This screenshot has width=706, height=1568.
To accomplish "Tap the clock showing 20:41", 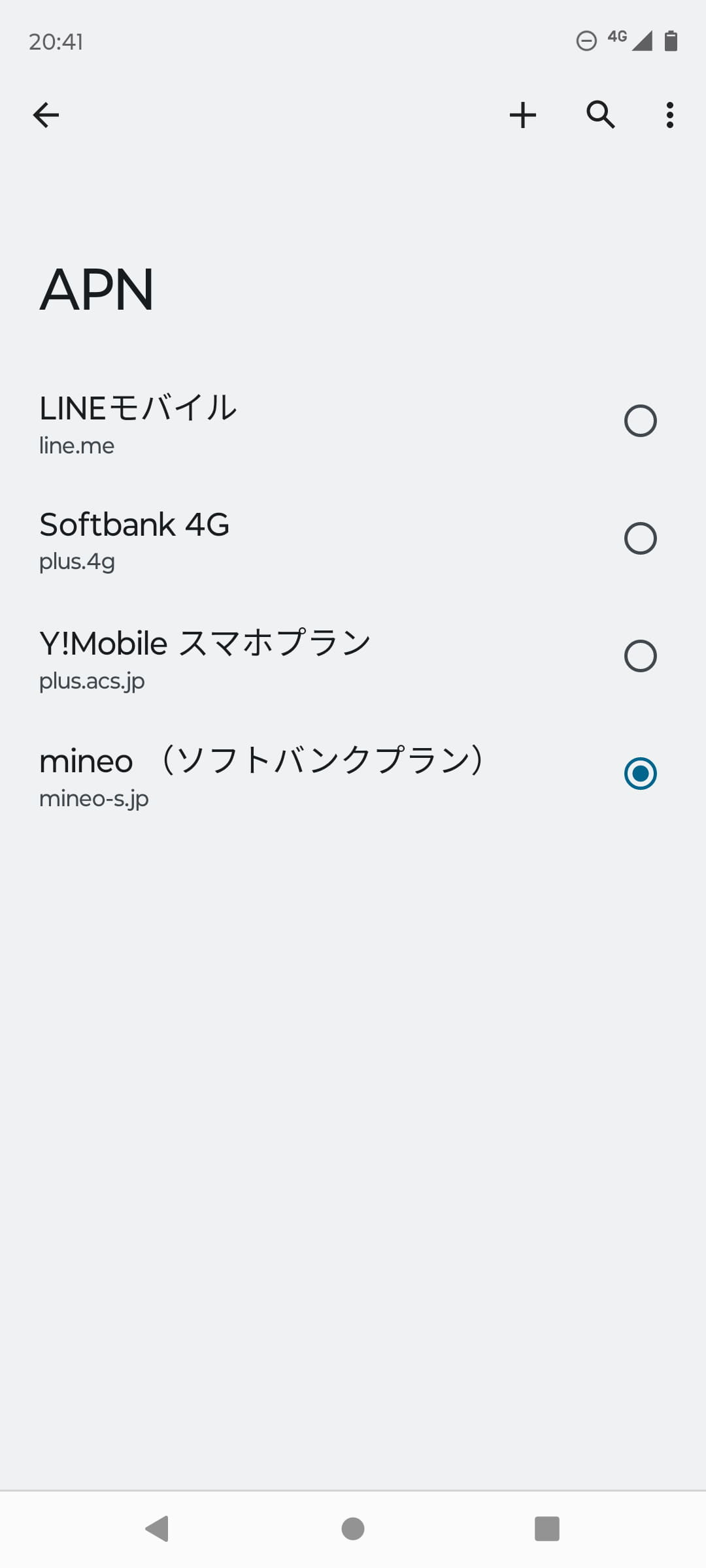I will (56, 41).
